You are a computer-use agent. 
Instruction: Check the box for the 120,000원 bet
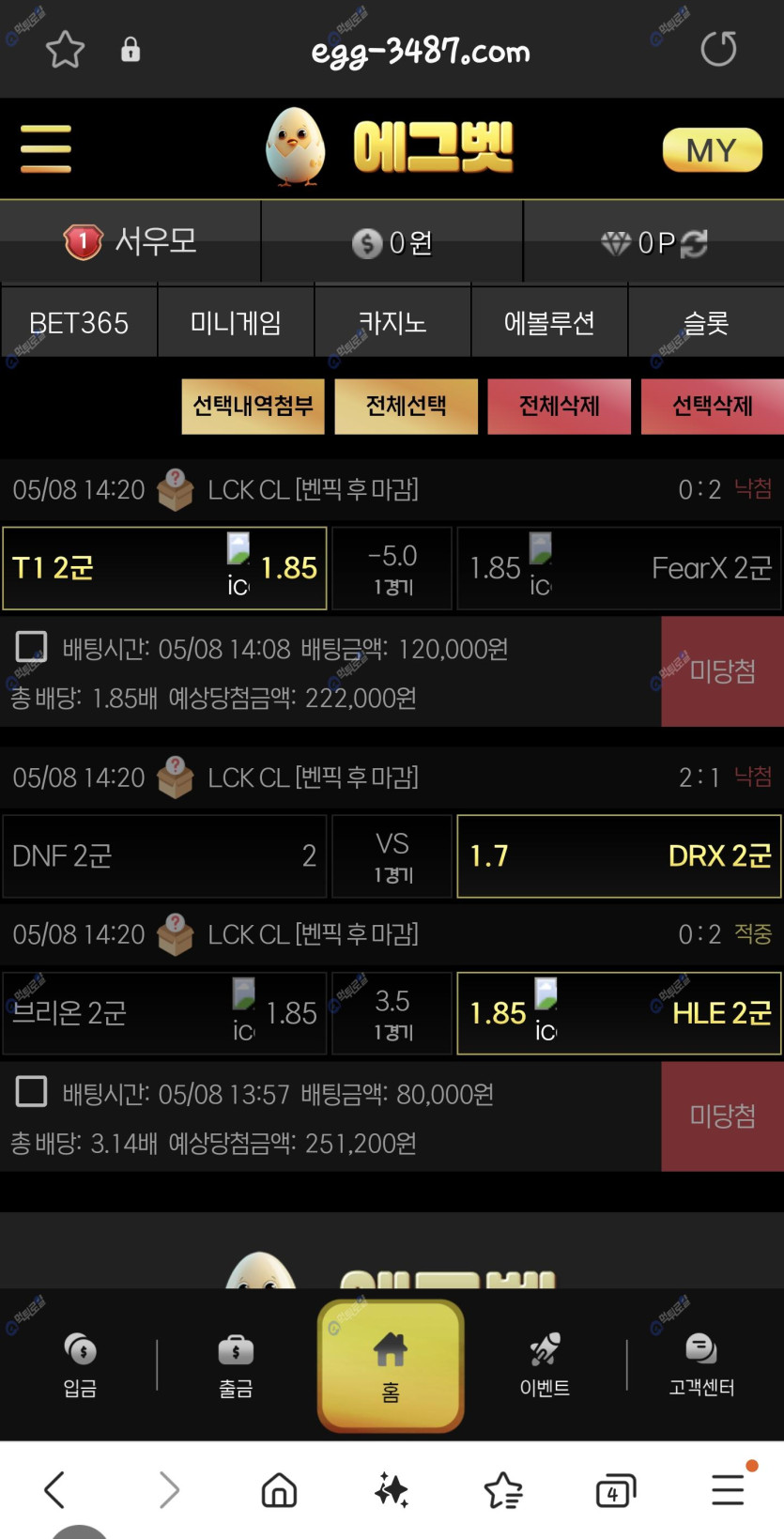(32, 647)
